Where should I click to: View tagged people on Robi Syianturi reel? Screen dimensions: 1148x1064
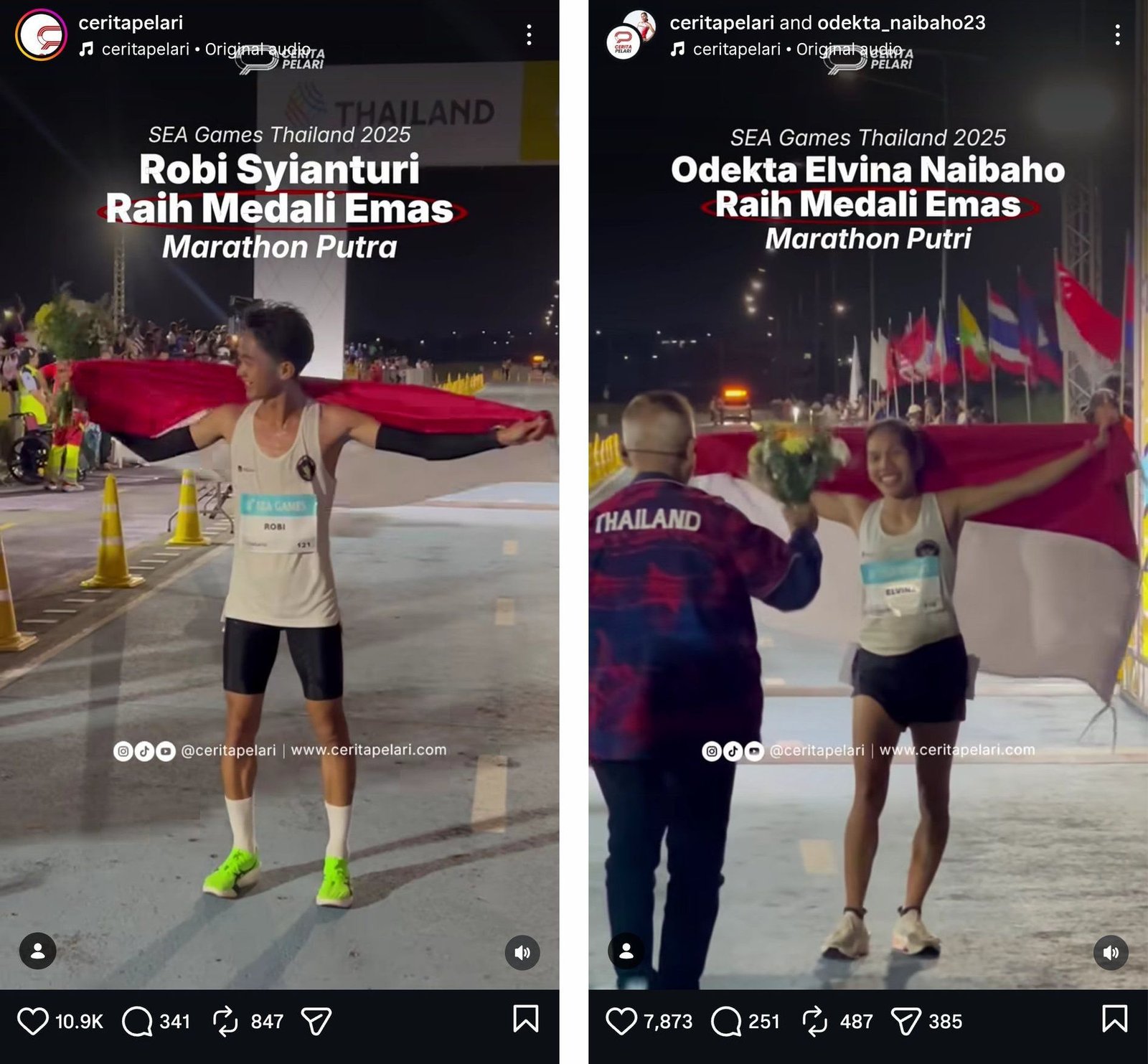38,951
